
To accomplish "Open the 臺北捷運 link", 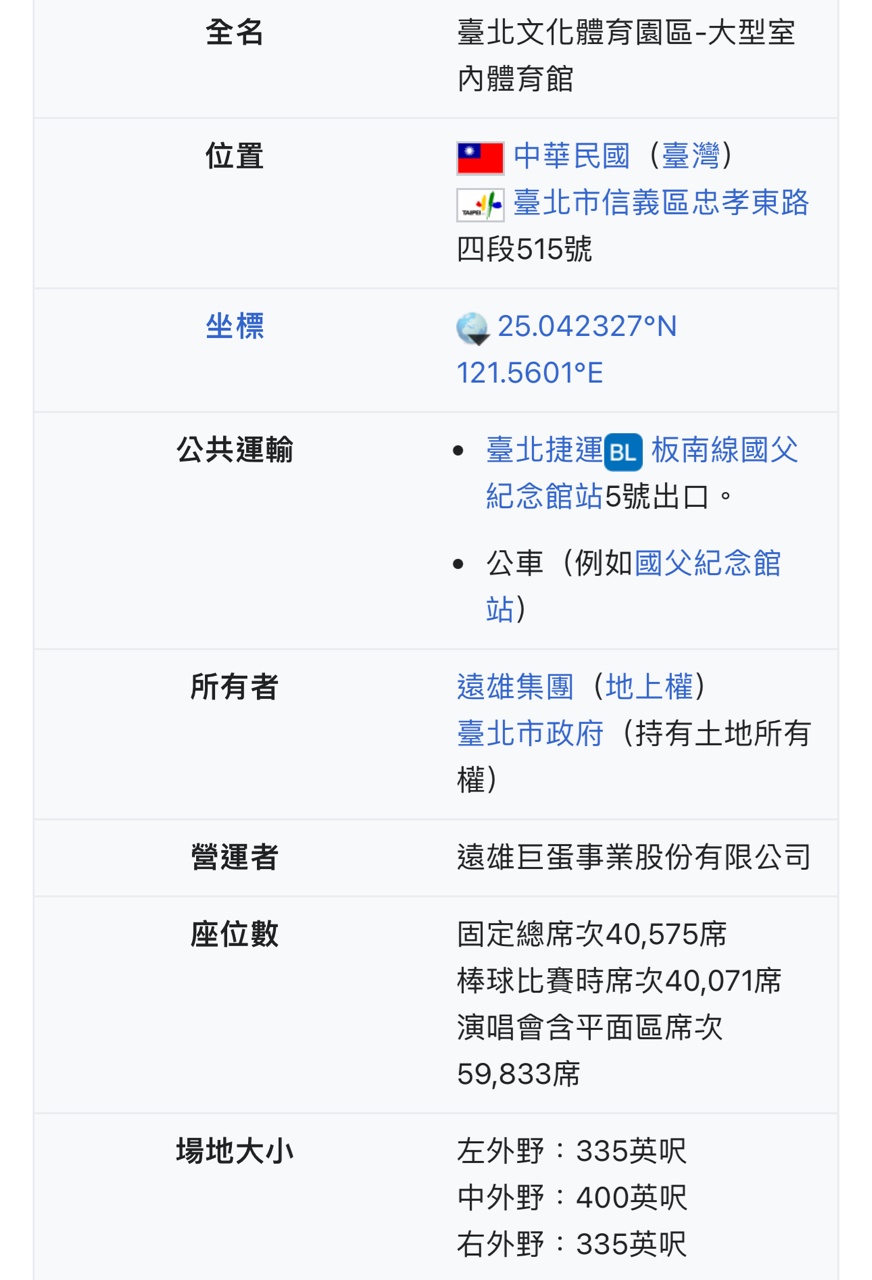I will [x=544, y=450].
